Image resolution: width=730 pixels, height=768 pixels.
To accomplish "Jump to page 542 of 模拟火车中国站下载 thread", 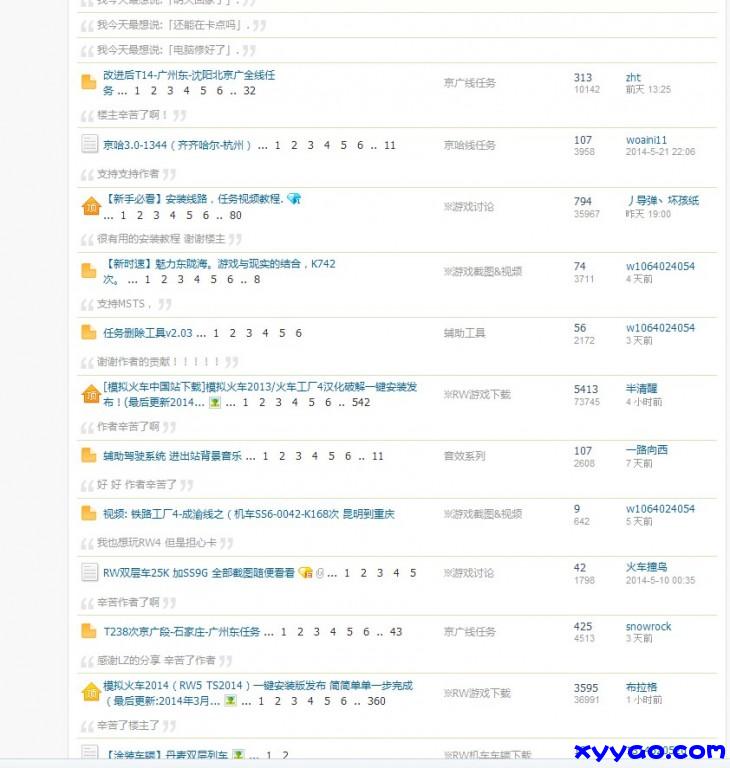I will tap(361, 403).
